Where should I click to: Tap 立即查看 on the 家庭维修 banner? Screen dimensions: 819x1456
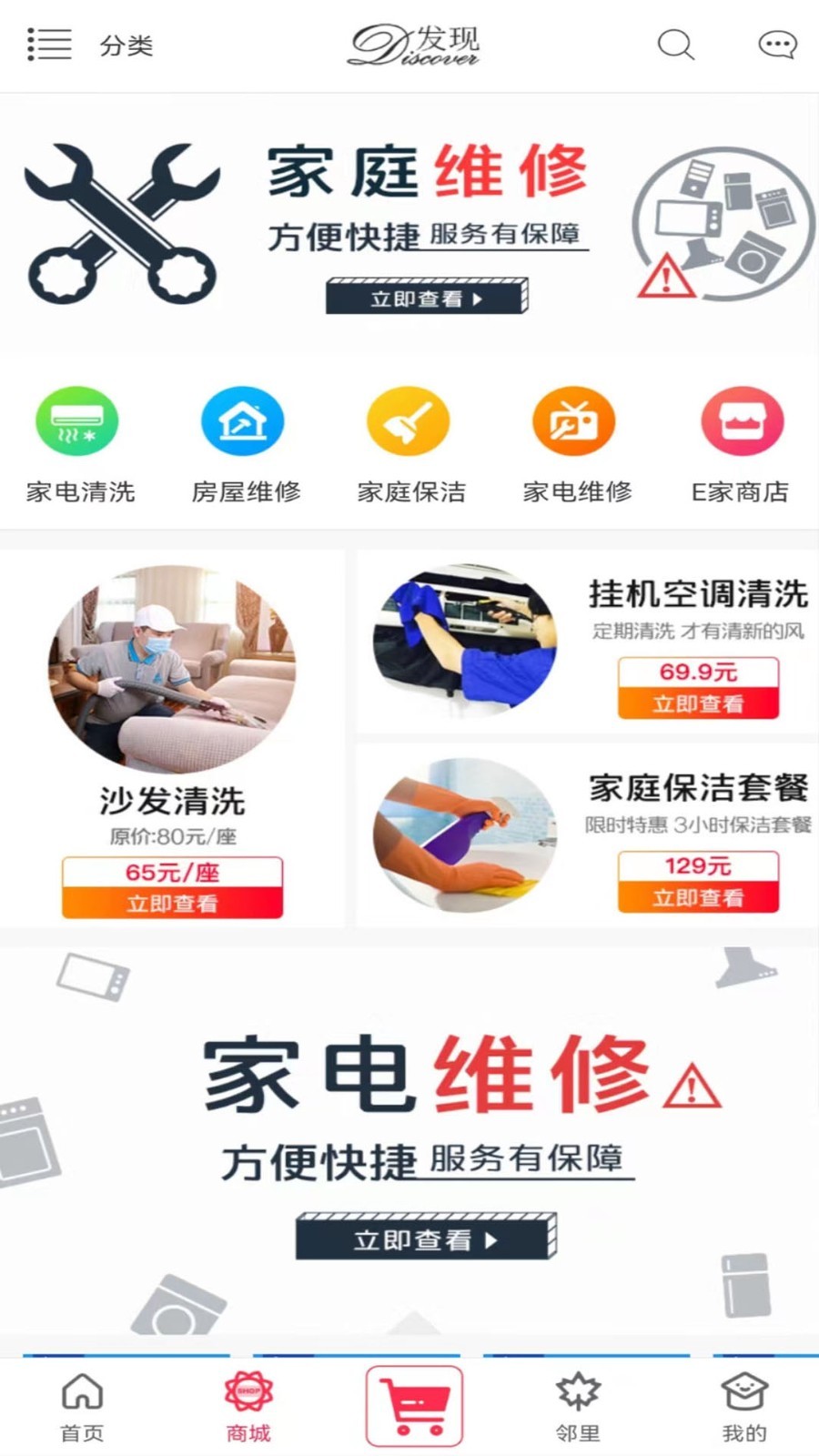point(427,297)
